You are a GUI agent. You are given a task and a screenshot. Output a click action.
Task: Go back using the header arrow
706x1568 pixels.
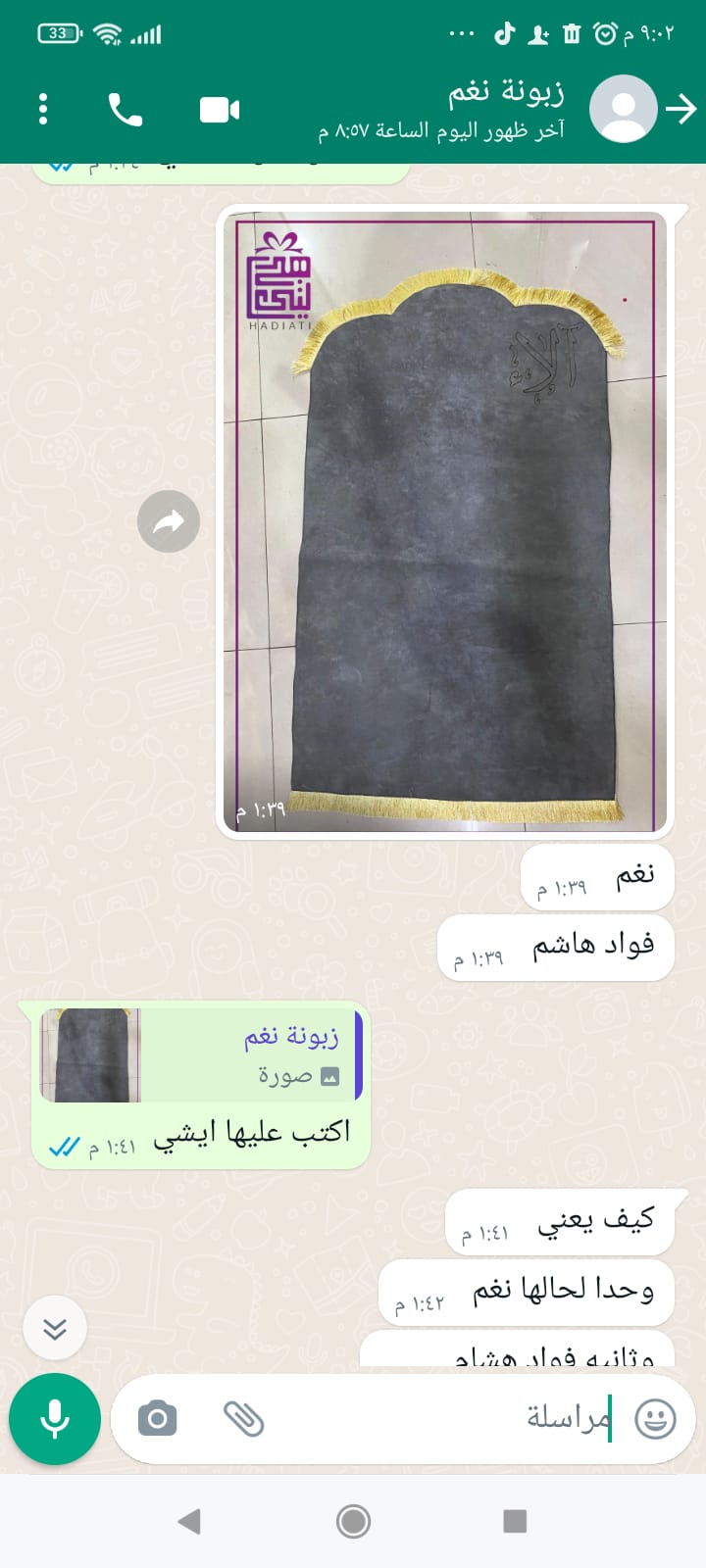tap(681, 109)
